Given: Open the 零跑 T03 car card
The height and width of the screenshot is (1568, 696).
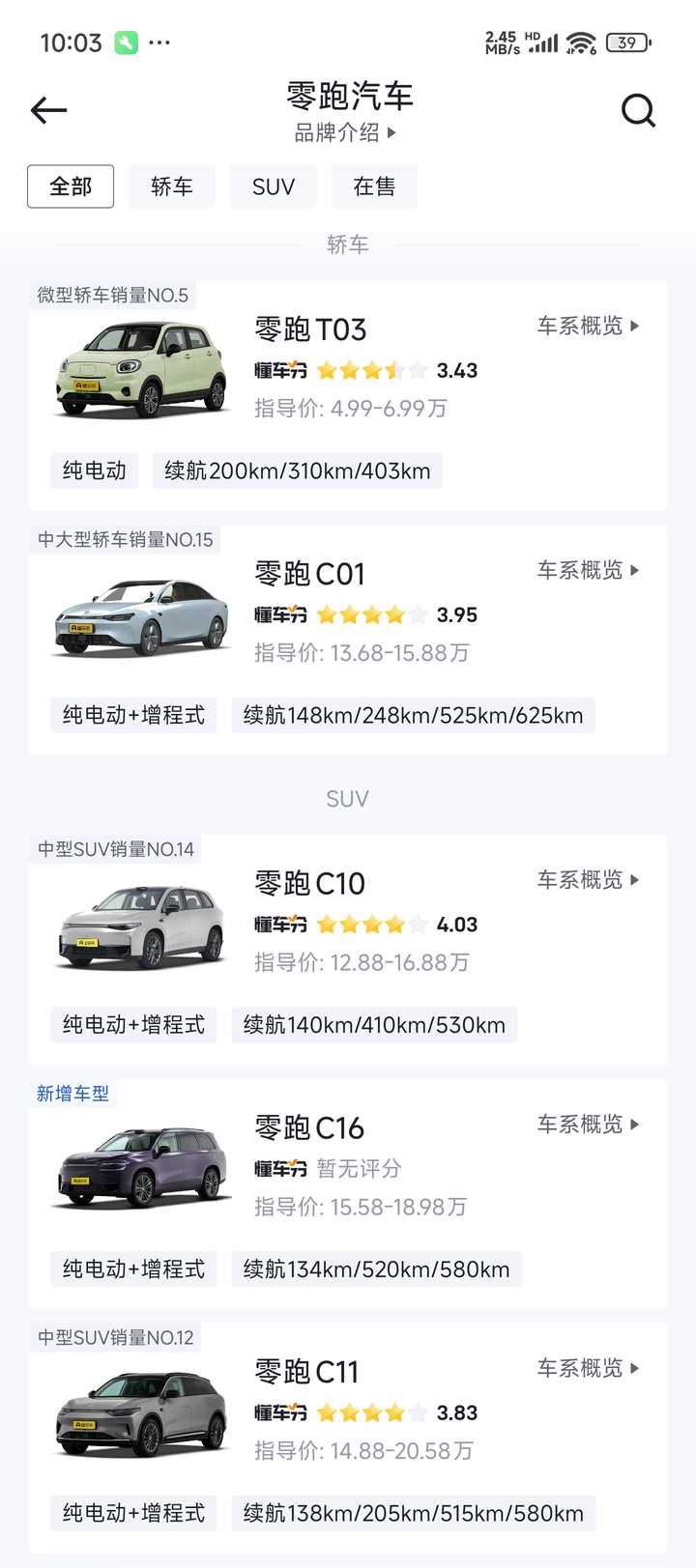Looking at the screenshot, I should [348, 396].
